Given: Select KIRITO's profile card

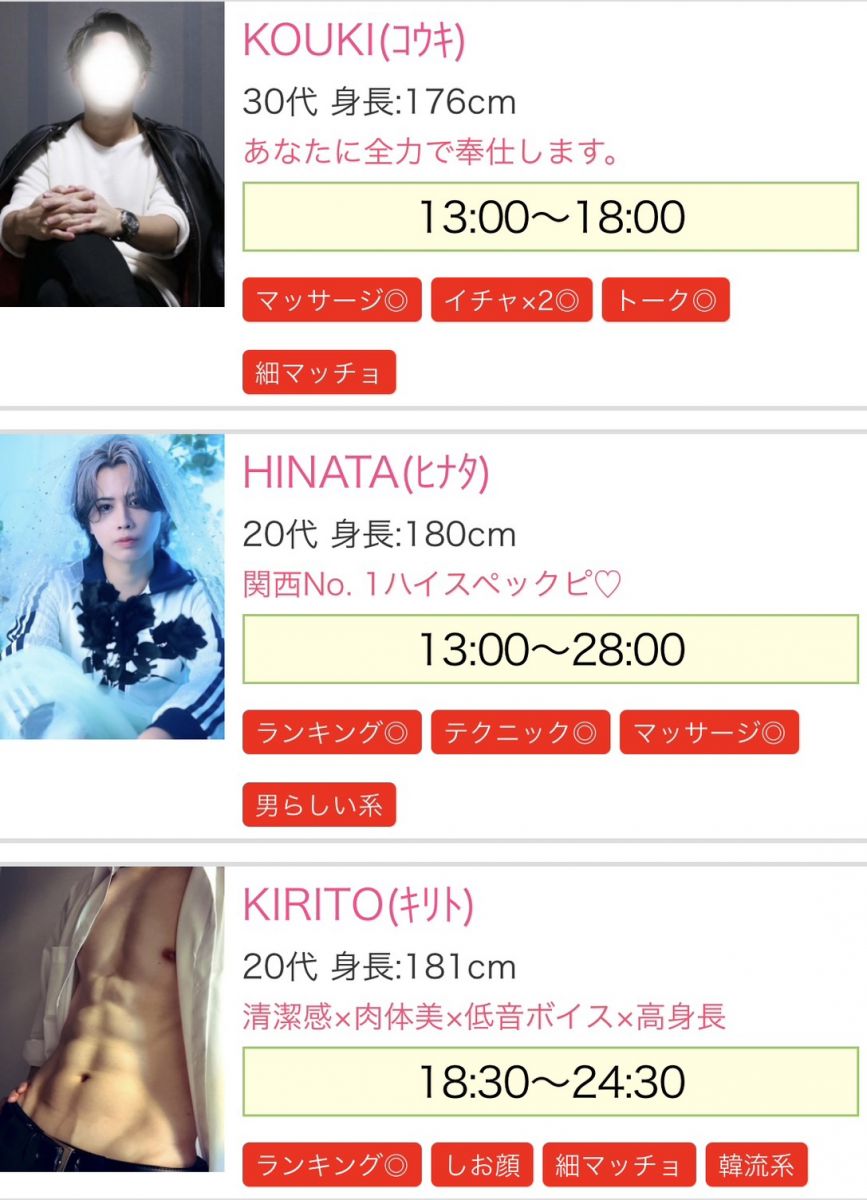Looking at the screenshot, I should pyautogui.click(x=358, y=906).
